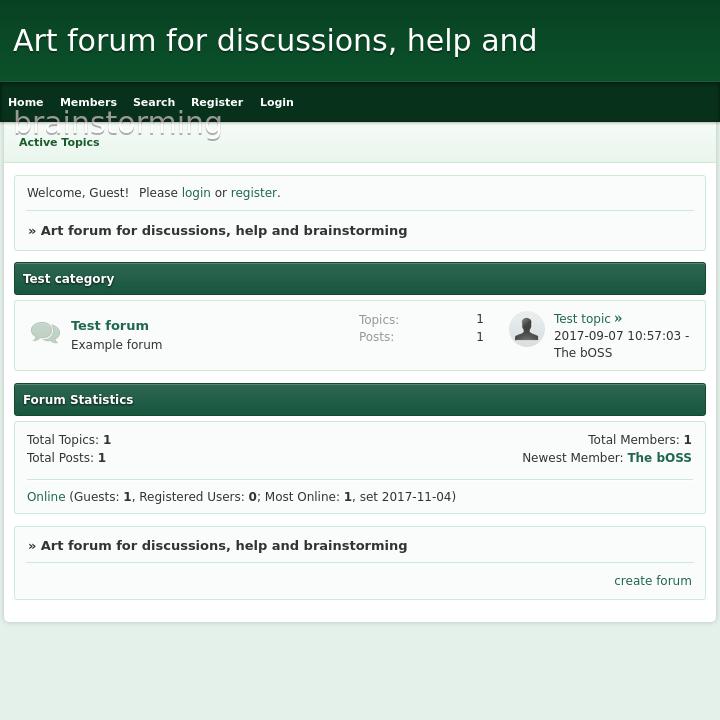The width and height of the screenshot is (720, 720).
Task: Open the forum Search page
Action: pos(154,102)
